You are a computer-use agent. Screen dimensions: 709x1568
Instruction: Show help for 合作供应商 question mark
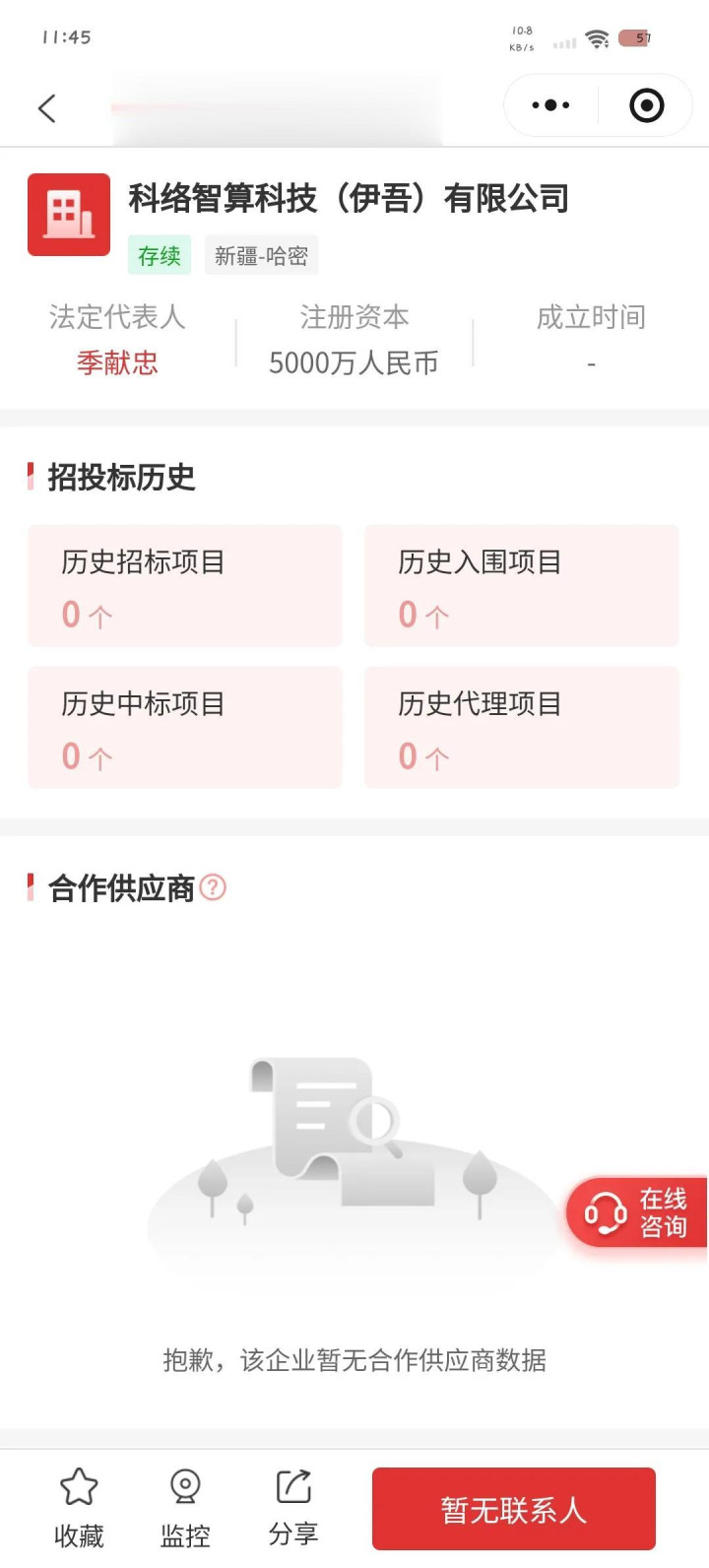click(213, 887)
